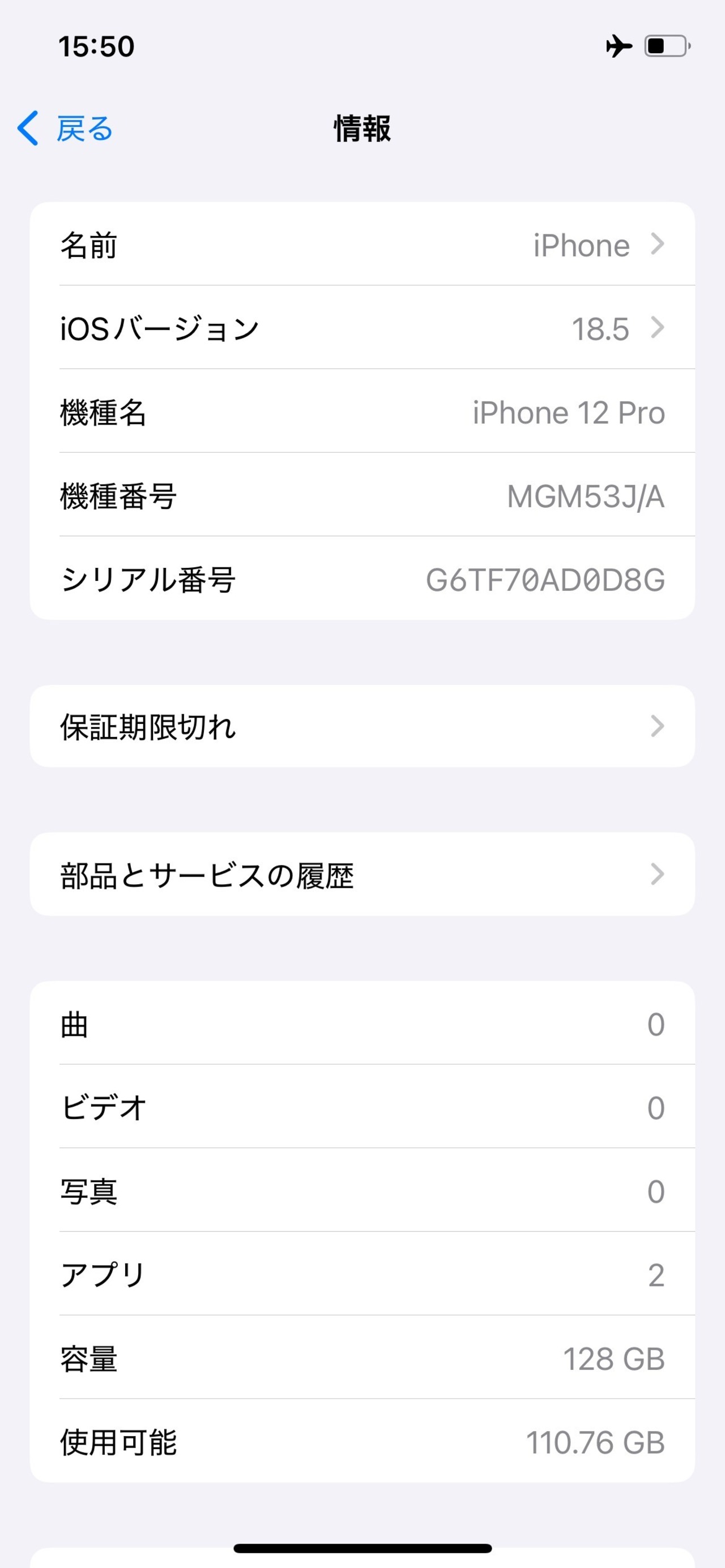
Task: Open the 保証期限切れ coverage row
Action: click(362, 726)
